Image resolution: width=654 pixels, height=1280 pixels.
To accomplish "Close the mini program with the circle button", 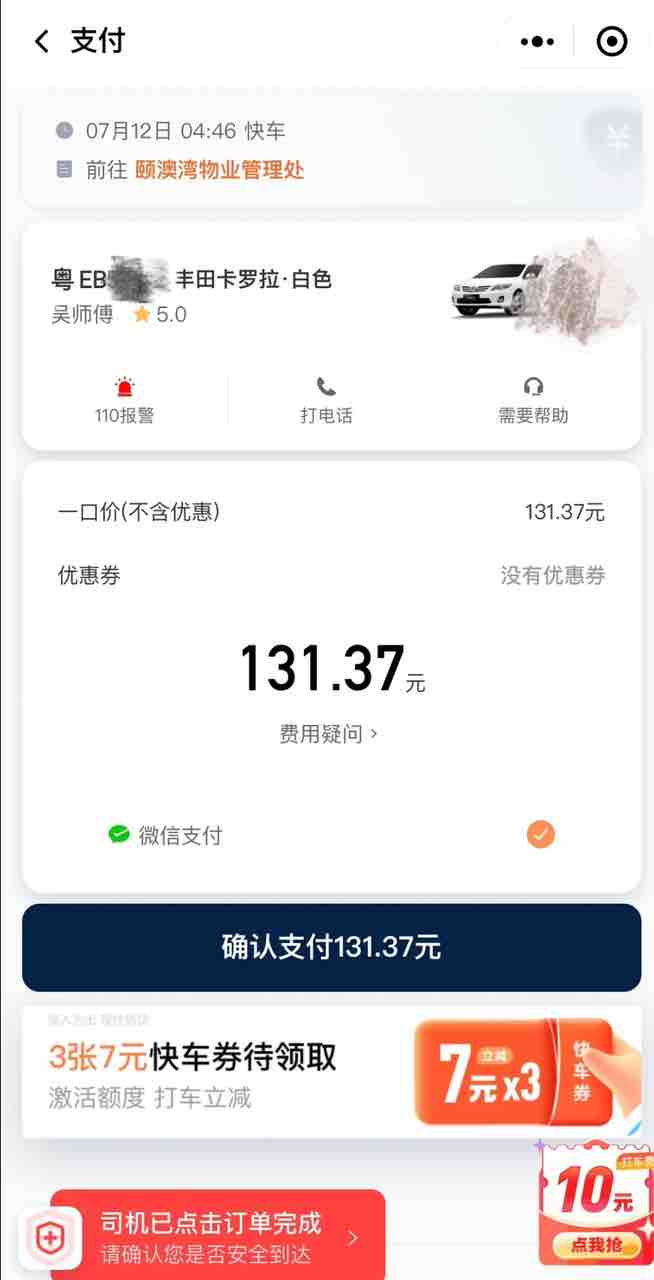I will click(x=611, y=41).
